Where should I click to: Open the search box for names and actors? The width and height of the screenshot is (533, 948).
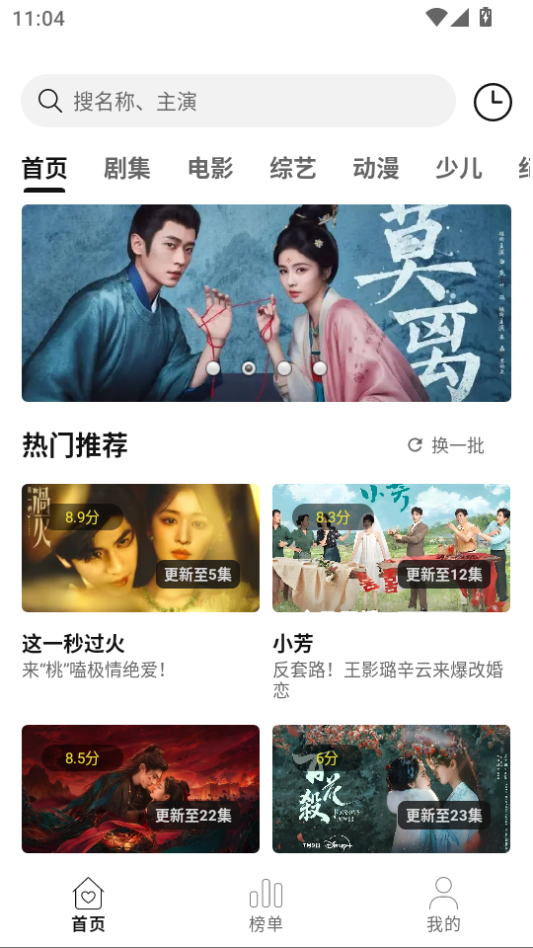tap(238, 101)
